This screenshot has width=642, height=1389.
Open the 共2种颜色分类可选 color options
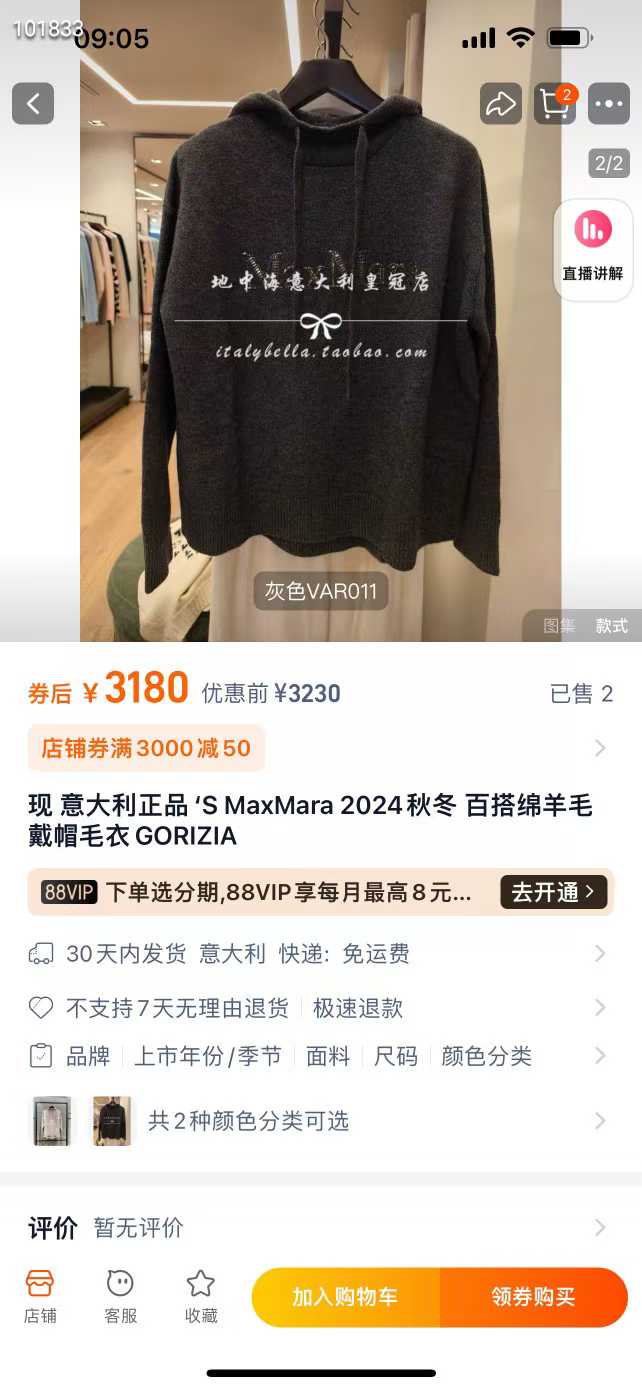pyautogui.click(x=321, y=1121)
